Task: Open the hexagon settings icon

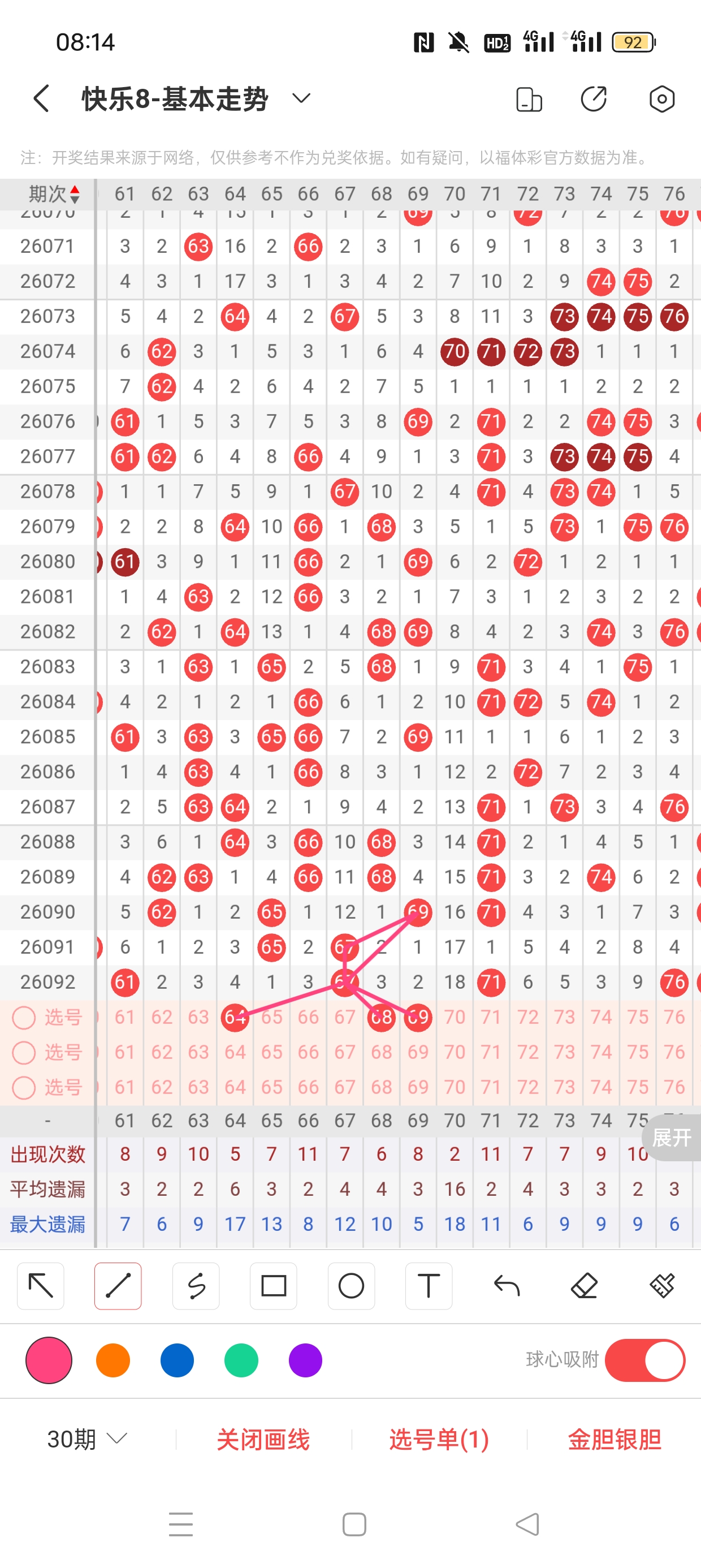Action: (661, 99)
